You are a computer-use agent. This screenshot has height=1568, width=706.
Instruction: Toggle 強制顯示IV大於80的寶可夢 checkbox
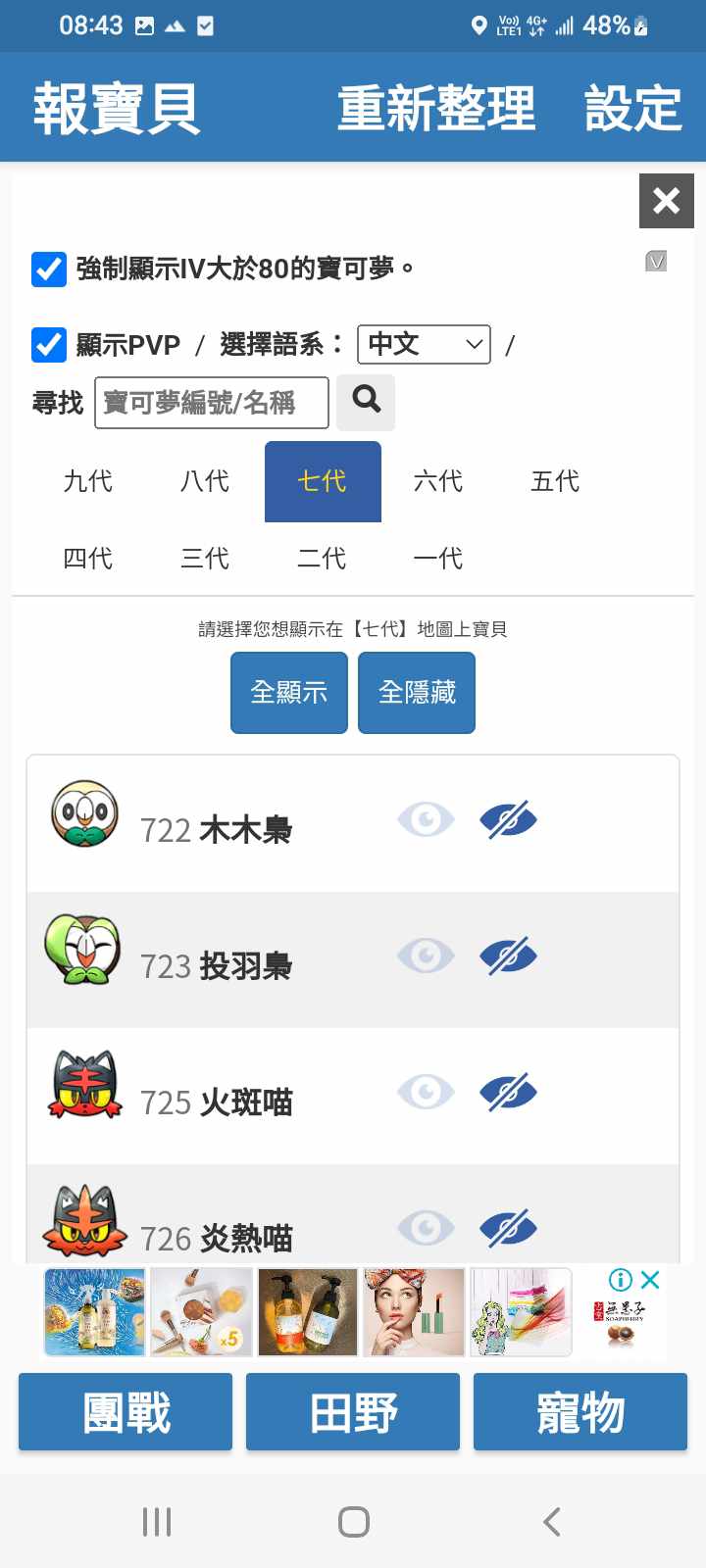(49, 269)
